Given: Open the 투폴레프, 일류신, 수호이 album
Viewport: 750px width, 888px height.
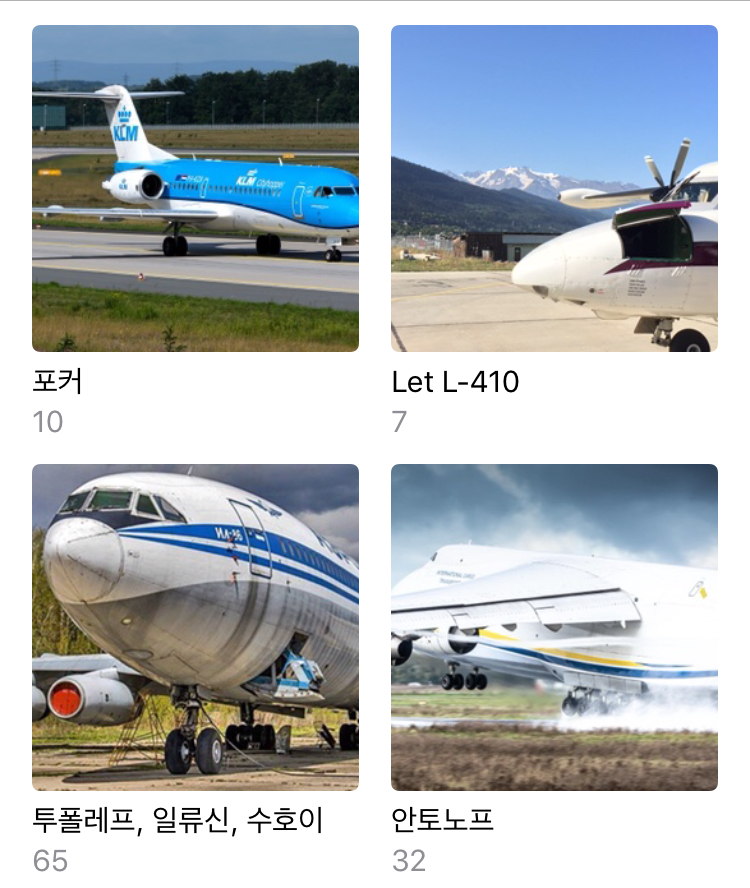Looking at the screenshot, I should [195, 627].
